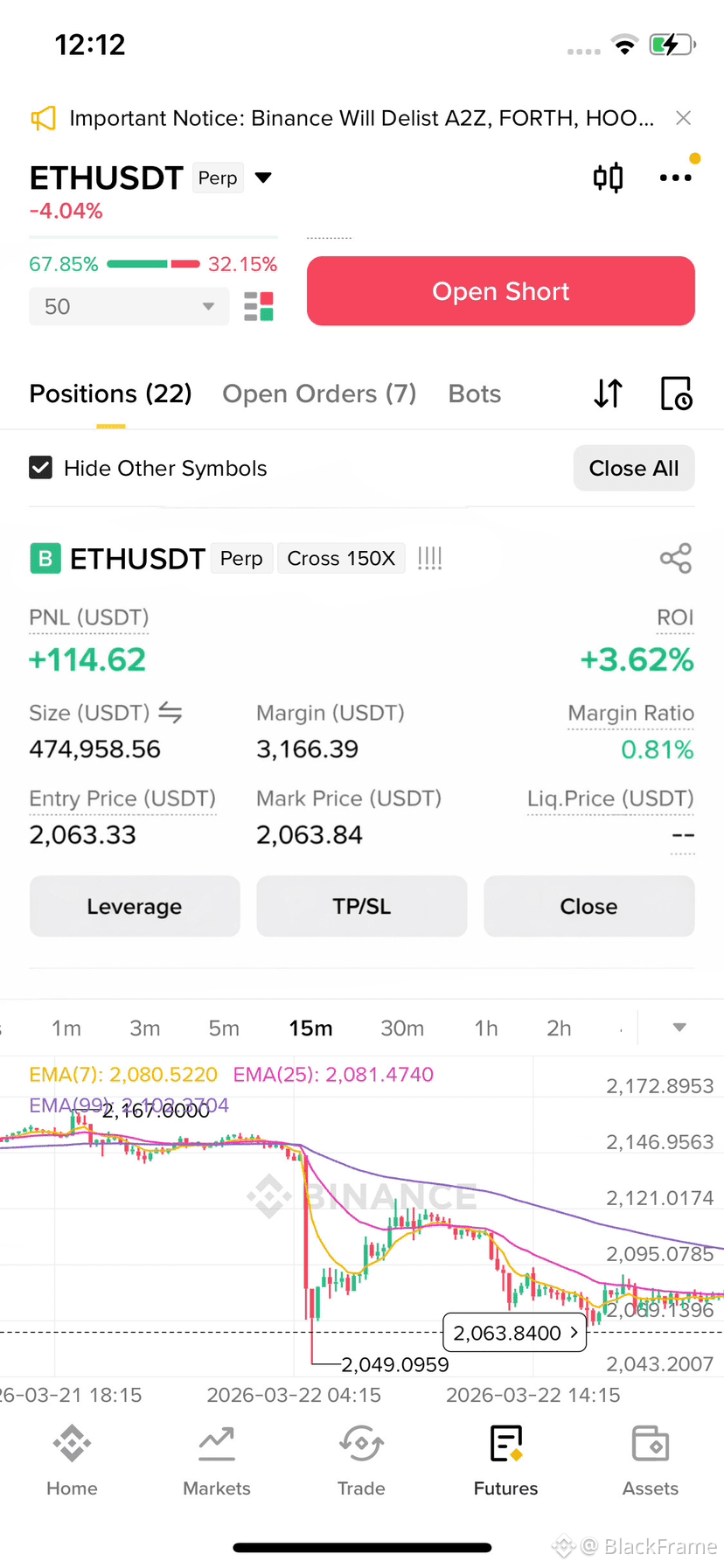The height and width of the screenshot is (1568, 724).
Task: Open the order history icon
Action: tap(676, 394)
